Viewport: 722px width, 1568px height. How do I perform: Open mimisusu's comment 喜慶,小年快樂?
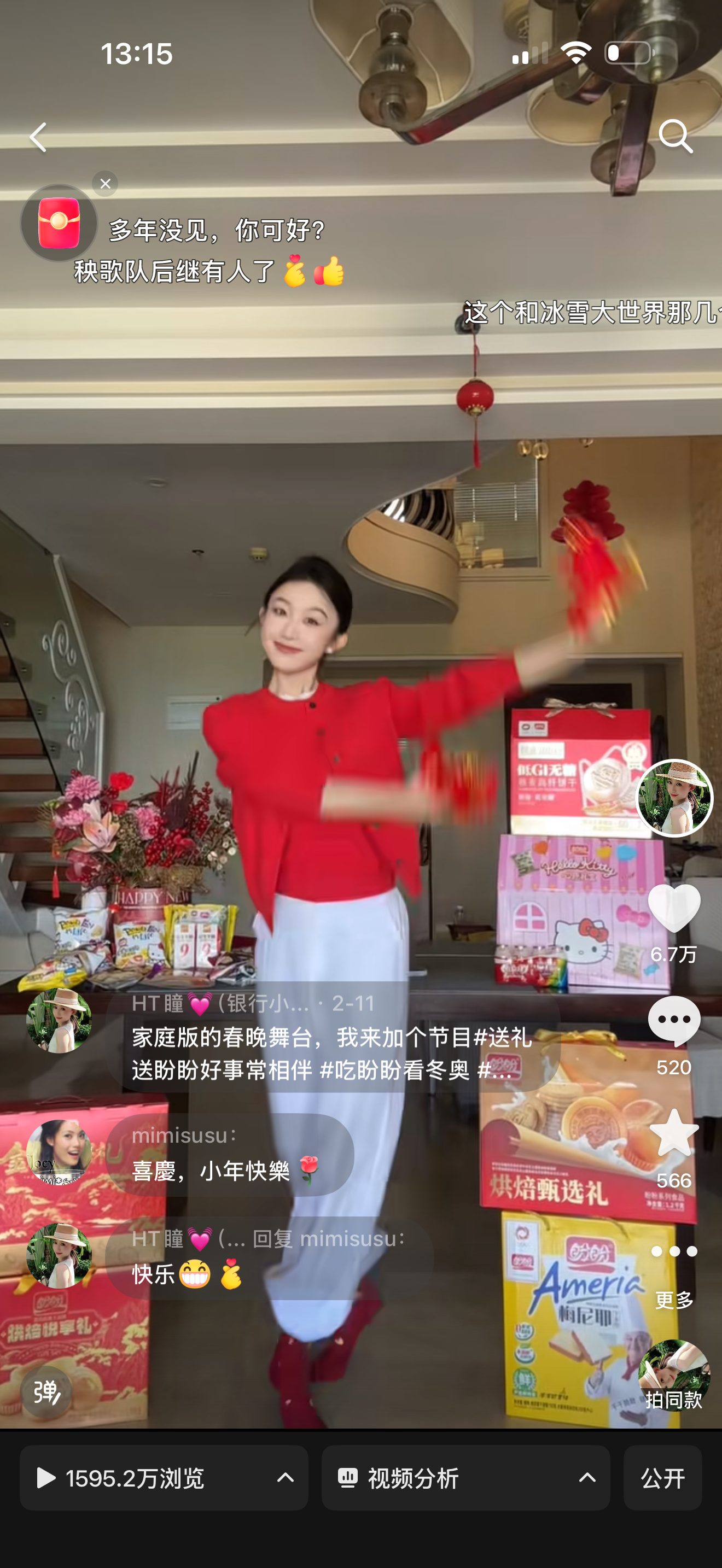(230, 1155)
